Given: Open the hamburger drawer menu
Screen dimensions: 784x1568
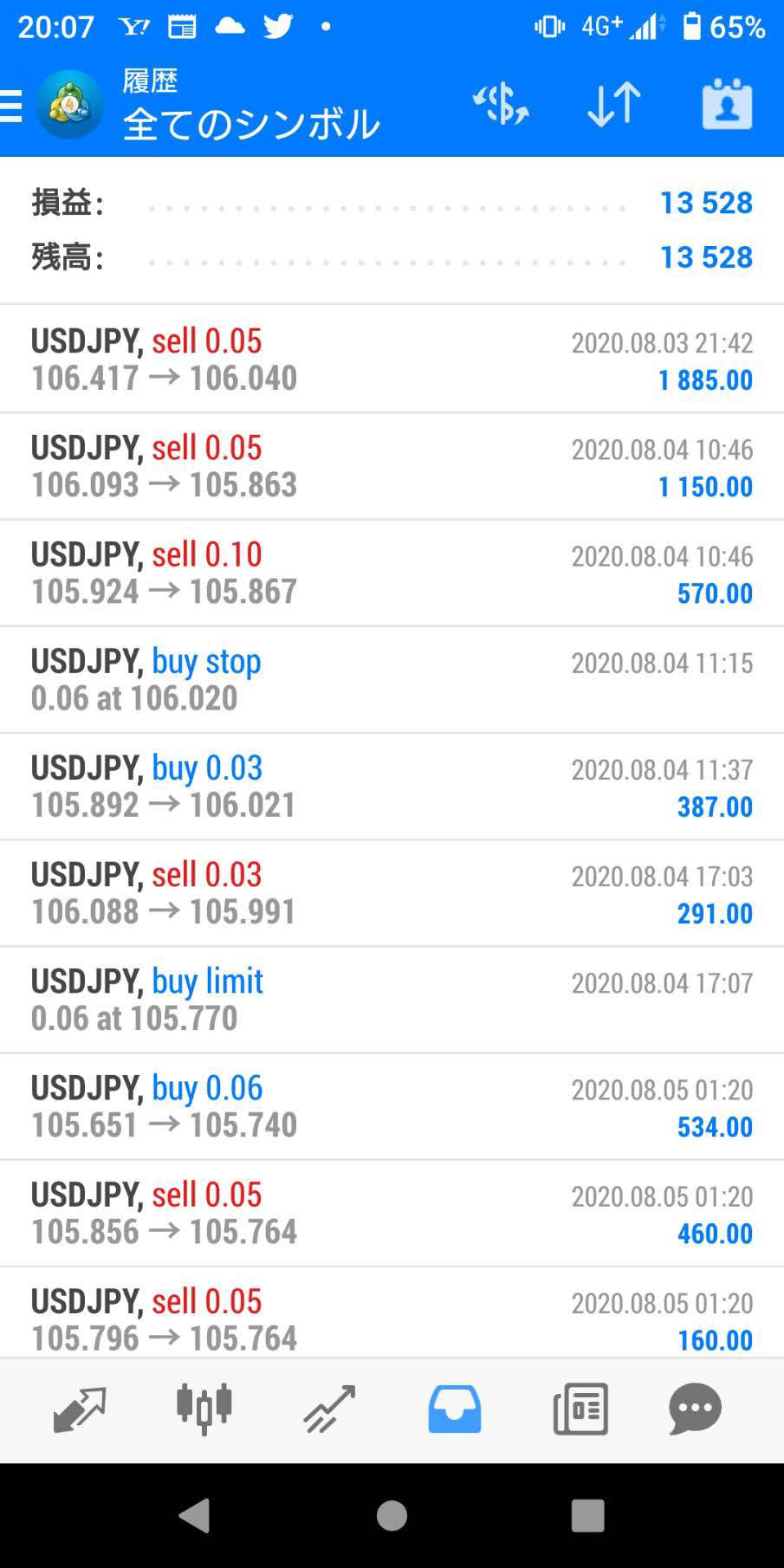Looking at the screenshot, I should pos(10,106).
